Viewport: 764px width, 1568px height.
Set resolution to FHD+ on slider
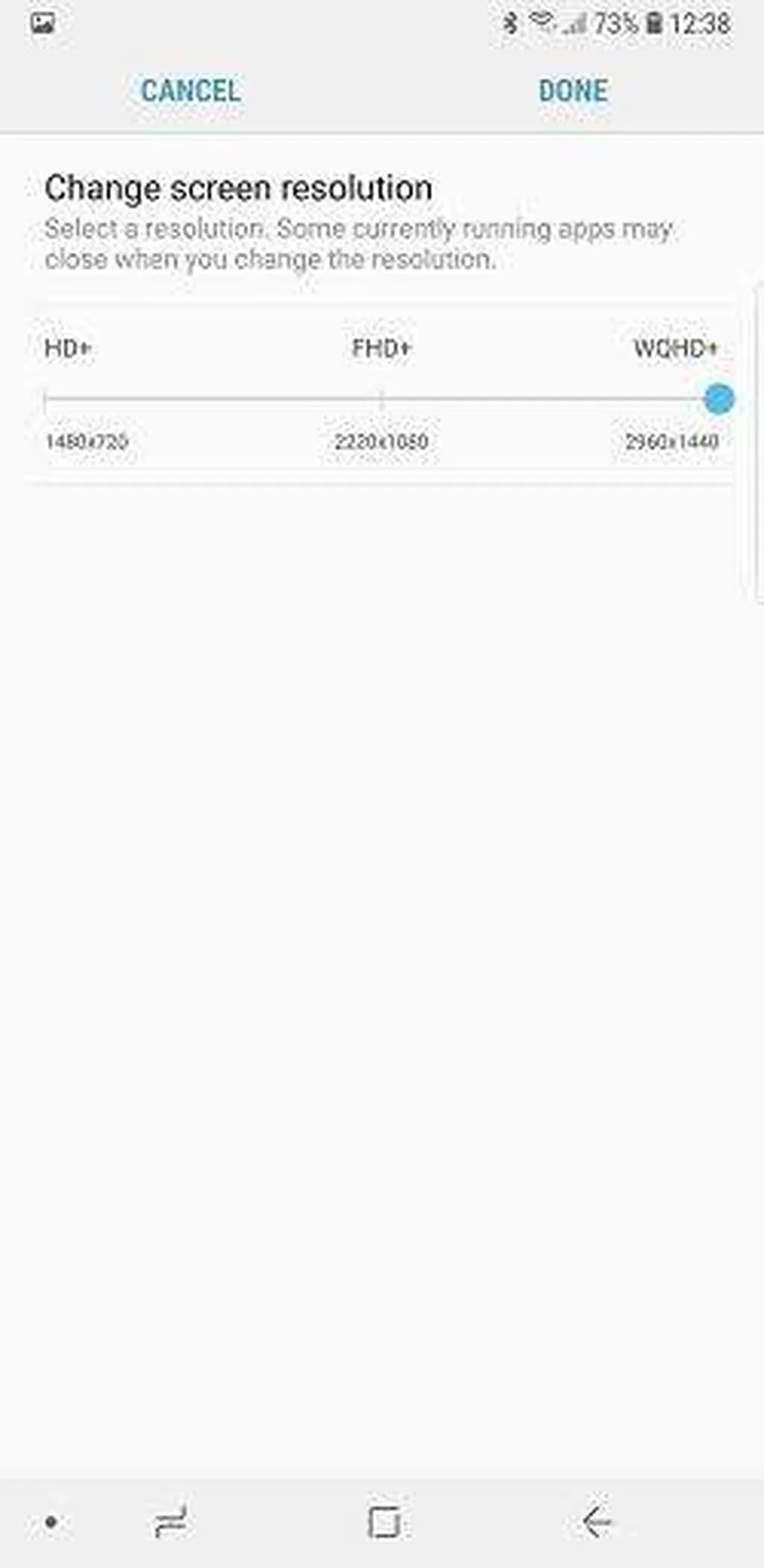tap(381, 399)
